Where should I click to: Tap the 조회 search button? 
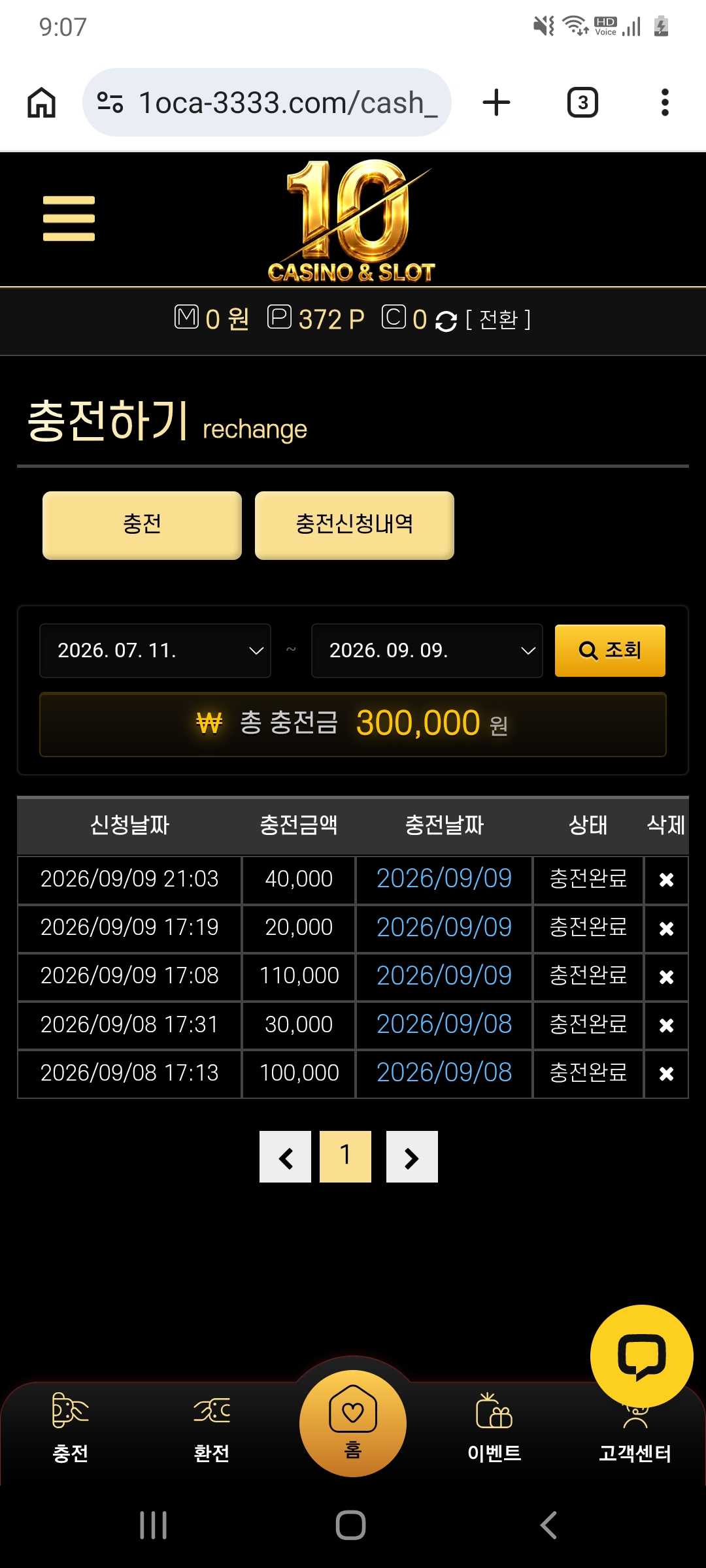[610, 651]
